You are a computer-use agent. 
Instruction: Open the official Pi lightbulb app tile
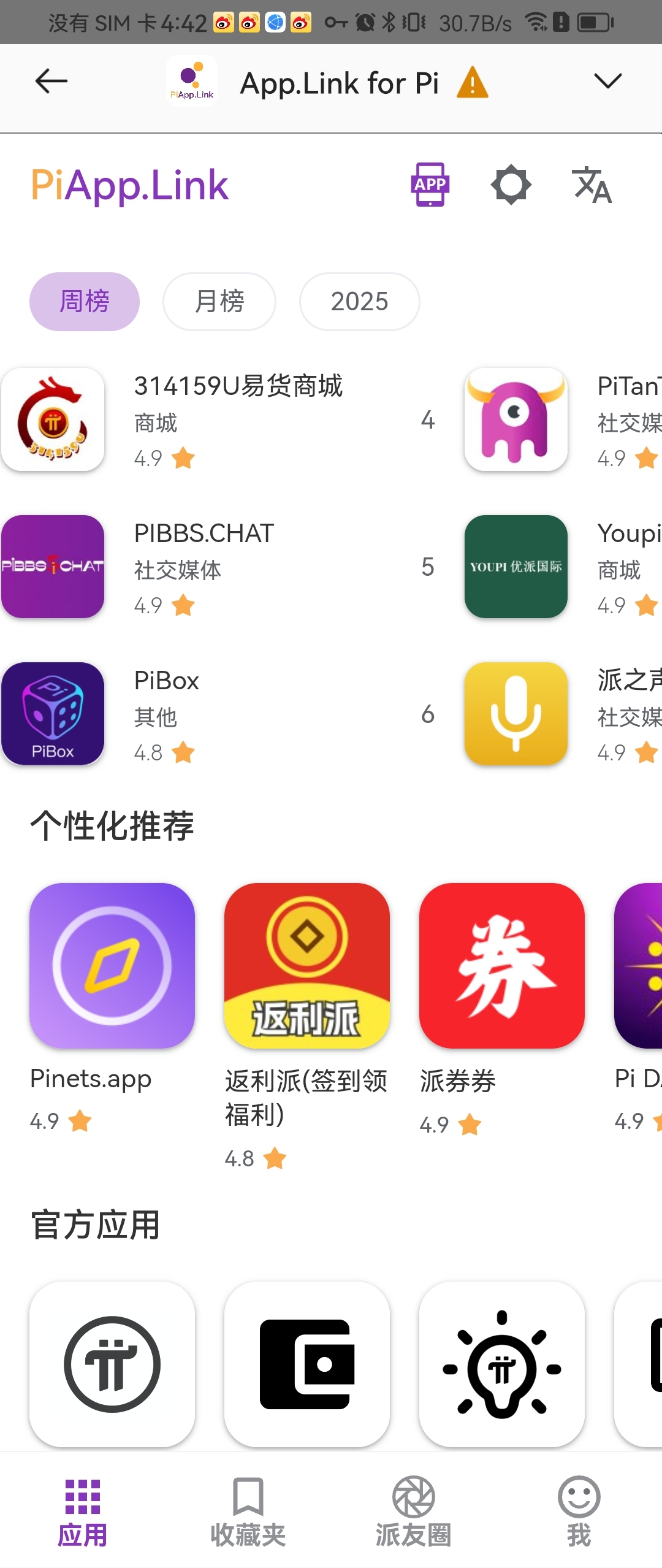[x=501, y=1364]
